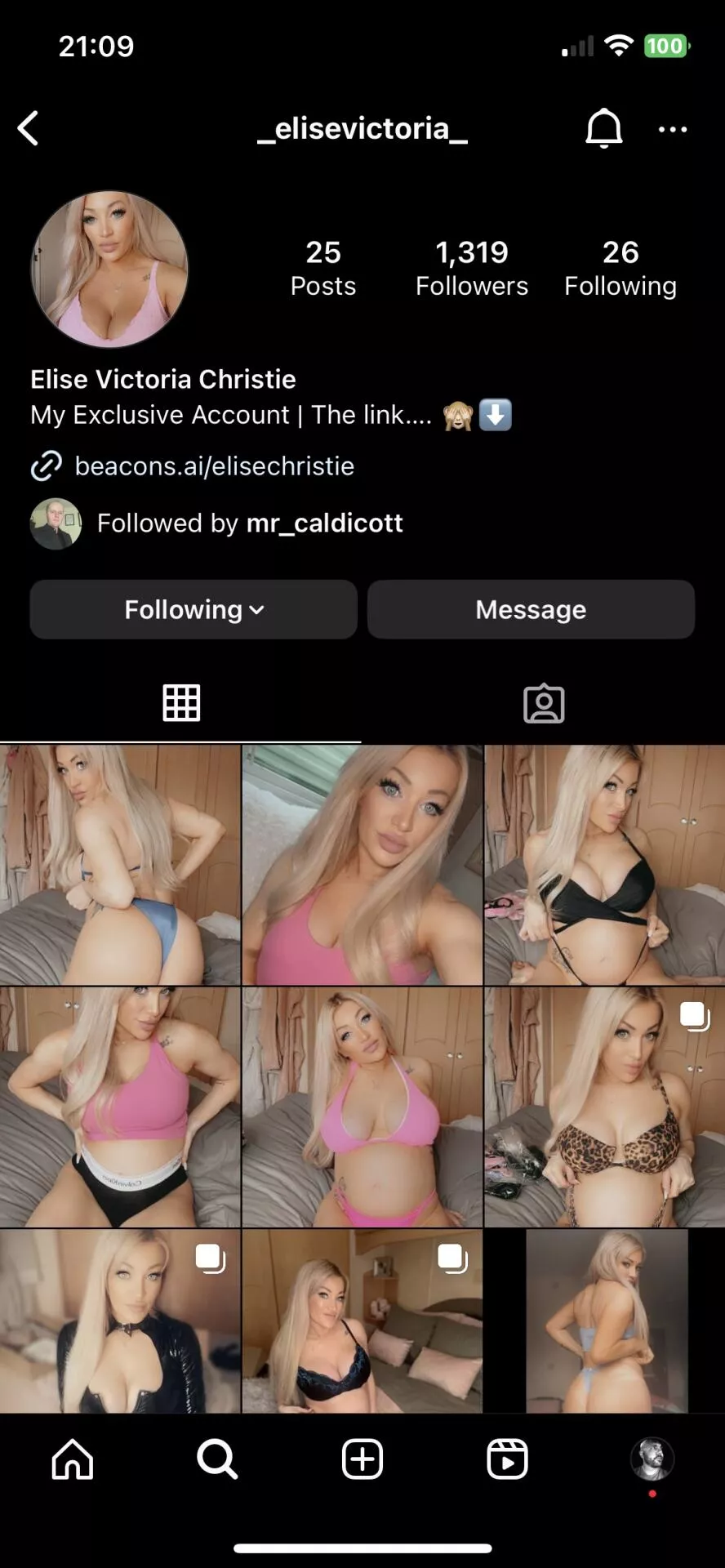Open the 26 Following list
The width and height of the screenshot is (725, 1568).
(620, 269)
